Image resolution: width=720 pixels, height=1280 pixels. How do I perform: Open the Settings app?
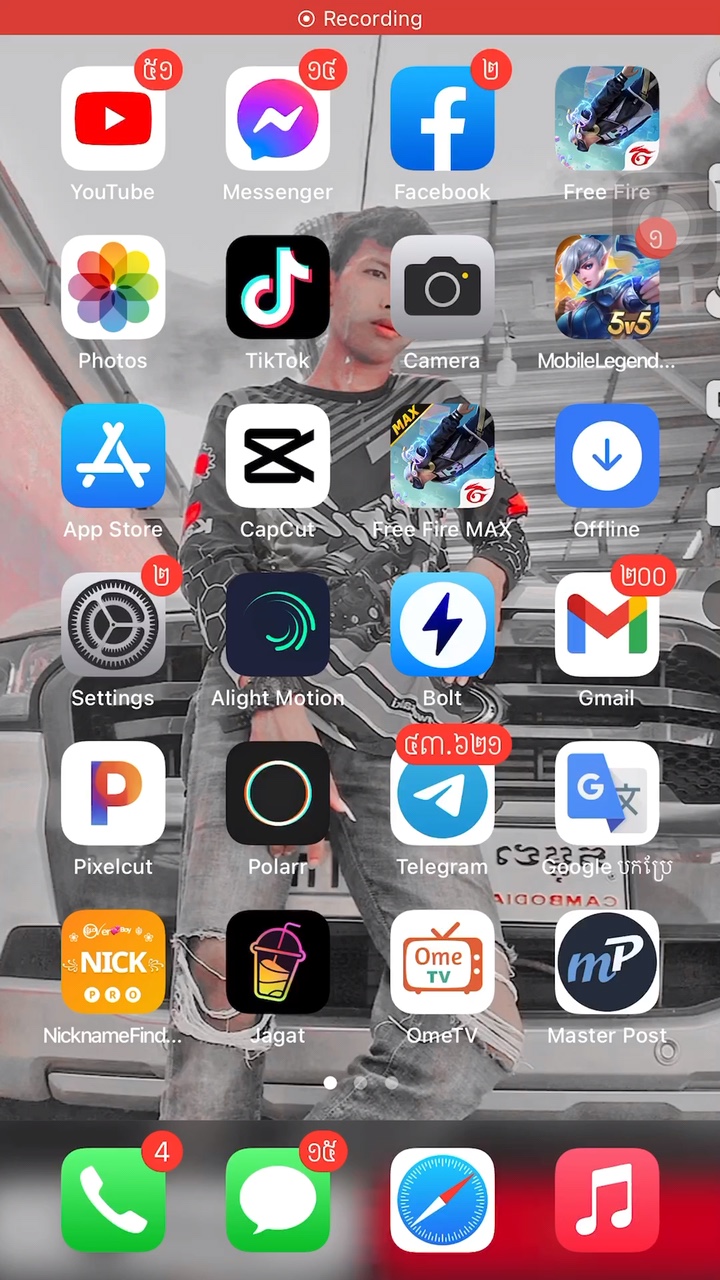pos(113,625)
